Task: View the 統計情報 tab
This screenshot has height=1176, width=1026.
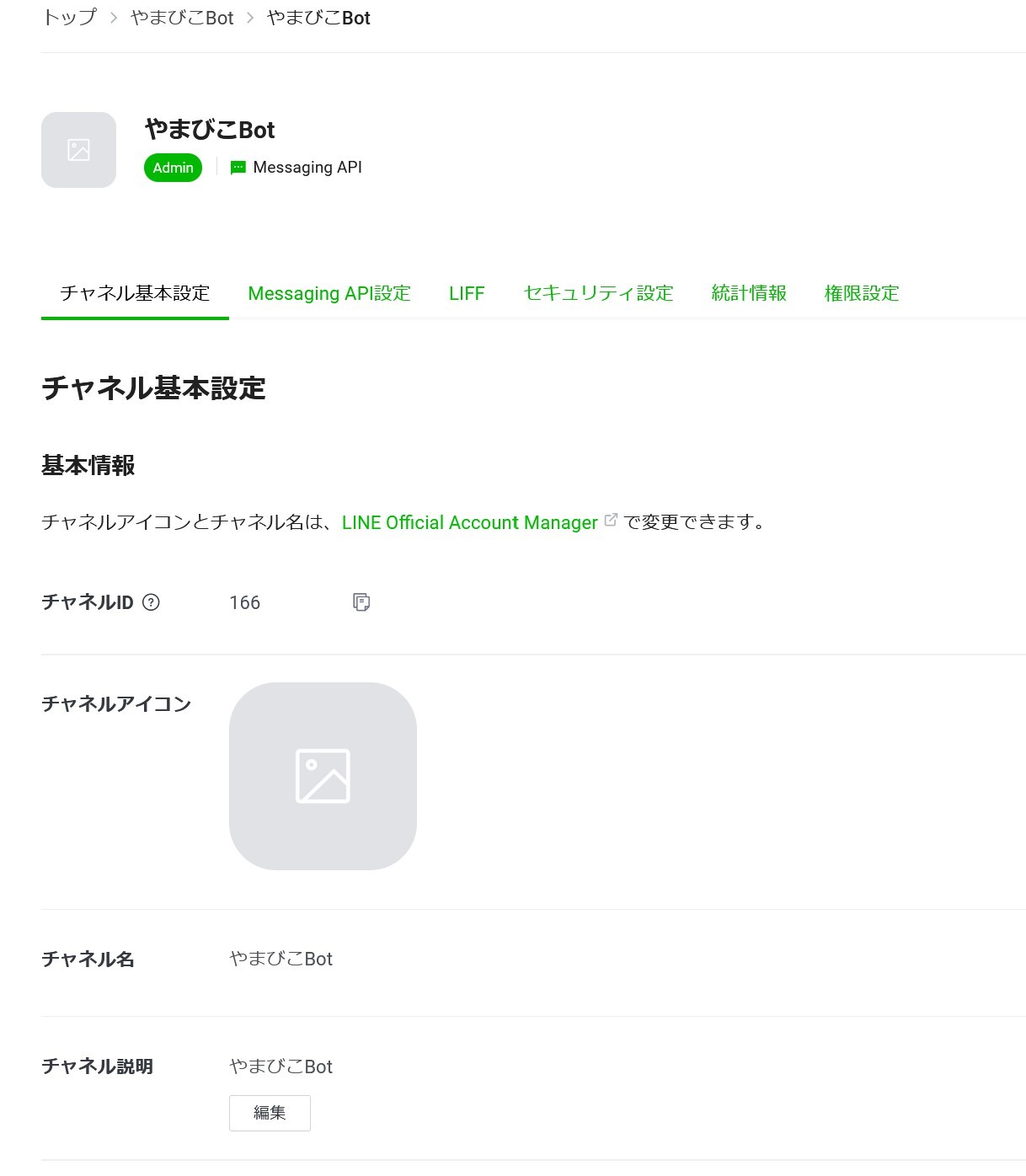Action: click(749, 293)
